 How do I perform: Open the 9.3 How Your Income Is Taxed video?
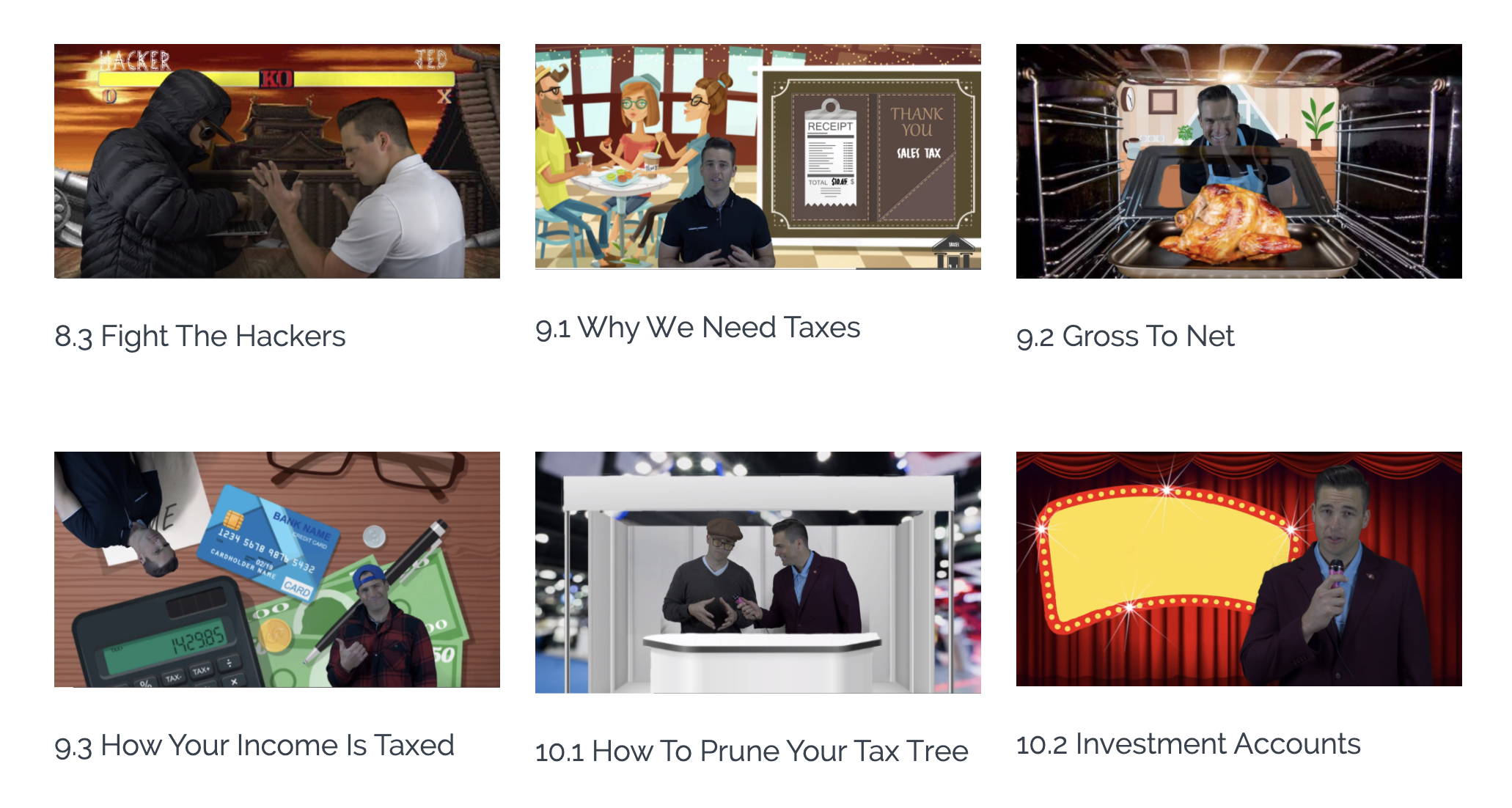pyautogui.click(x=276, y=569)
